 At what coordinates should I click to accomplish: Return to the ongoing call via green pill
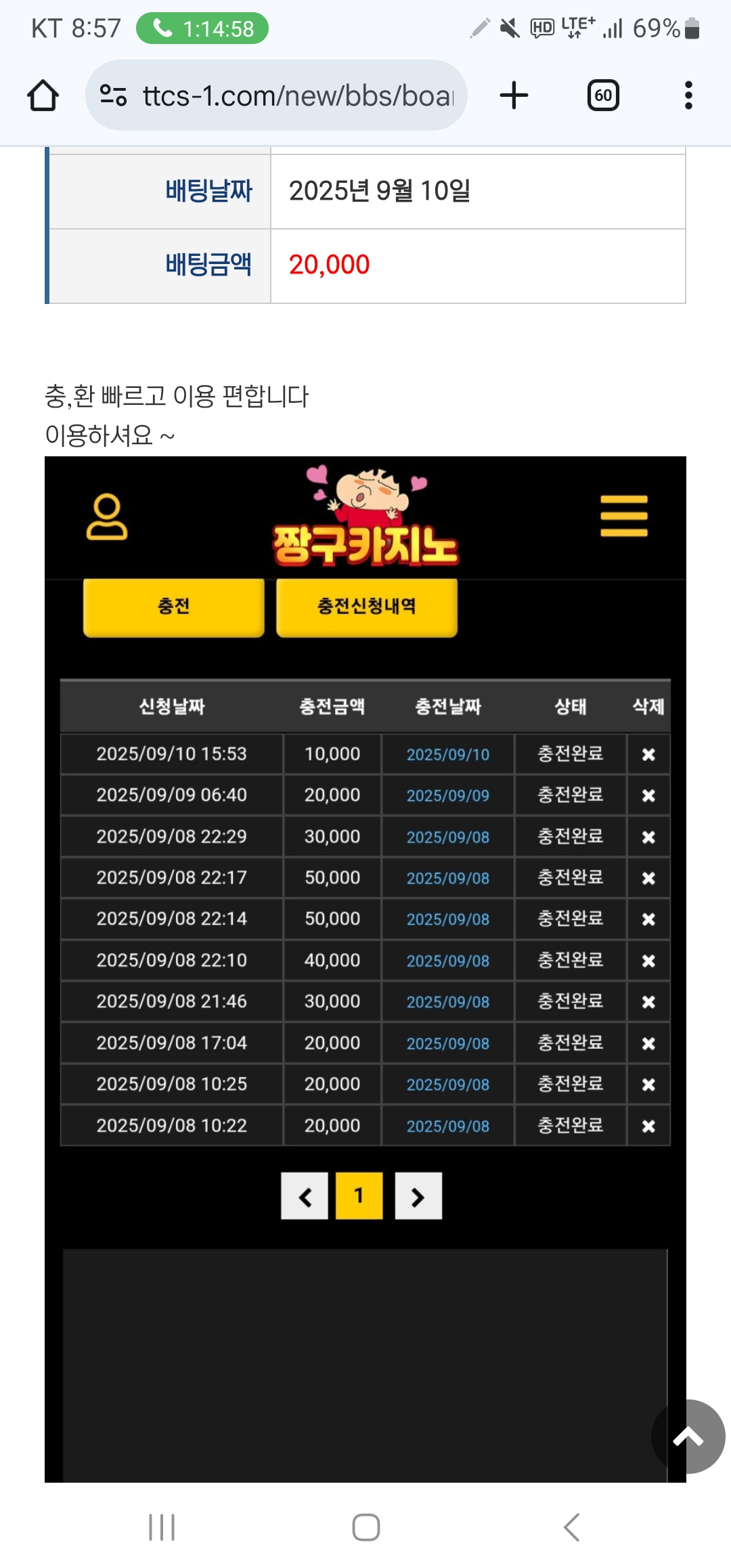(x=202, y=28)
